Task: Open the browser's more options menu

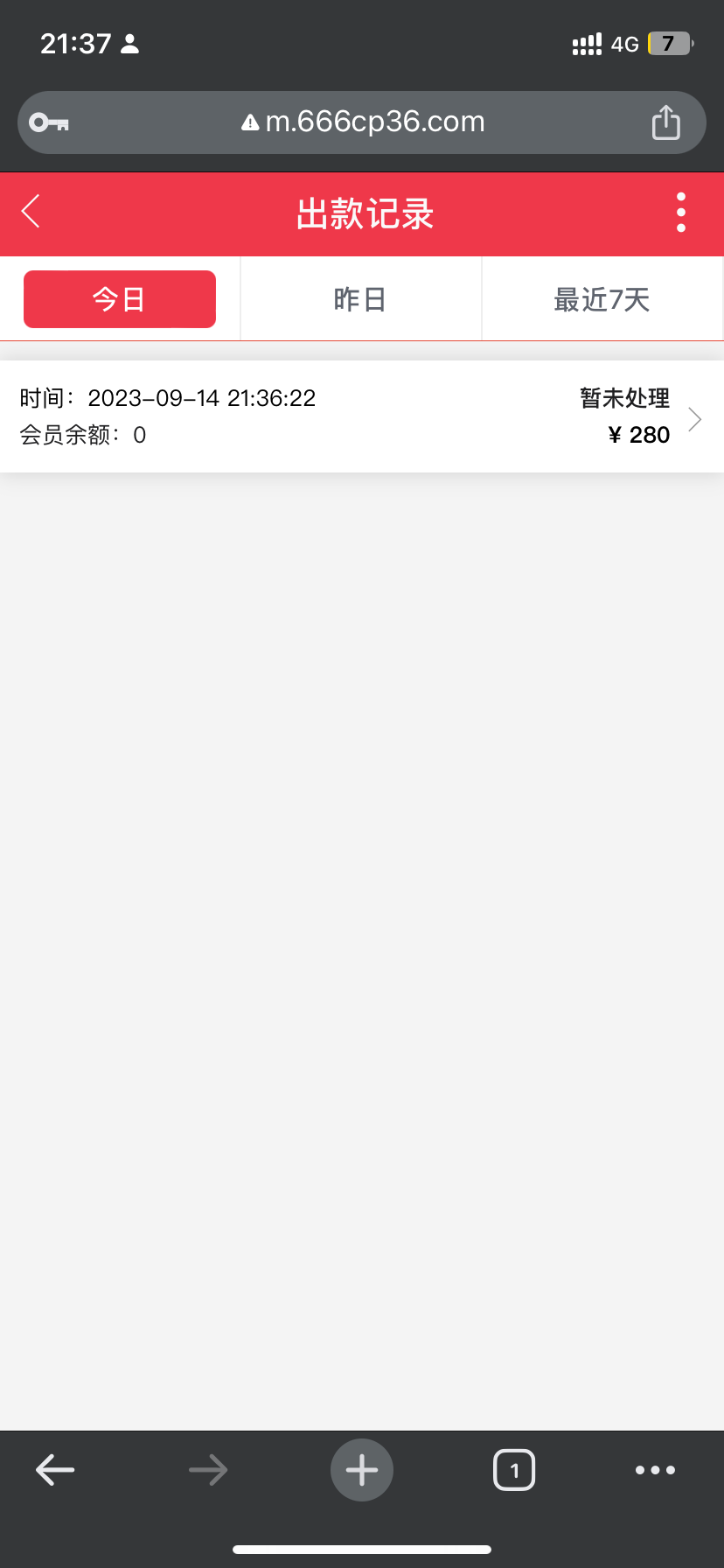Action: pos(655,1470)
